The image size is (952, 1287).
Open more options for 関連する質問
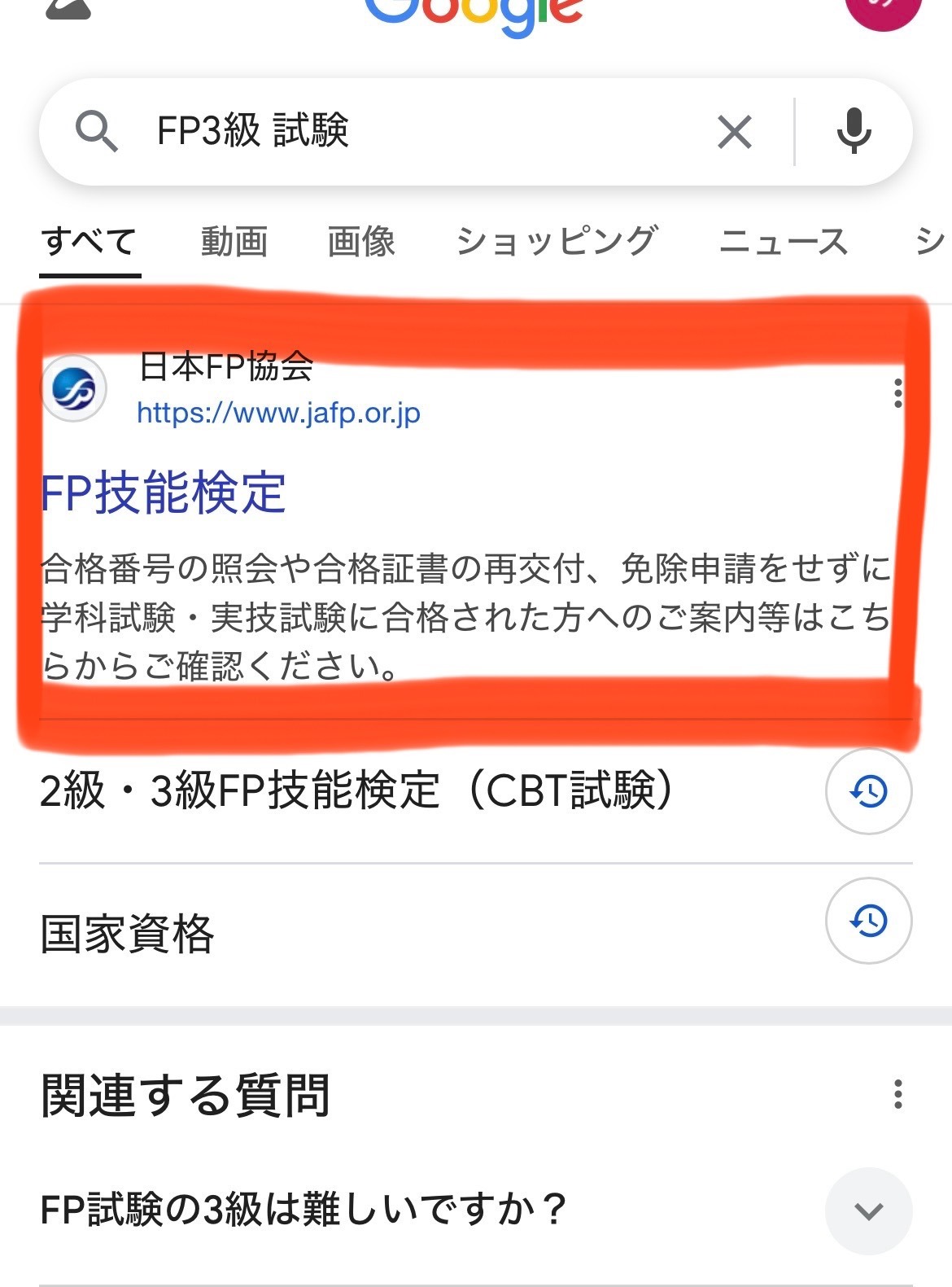897,1094
